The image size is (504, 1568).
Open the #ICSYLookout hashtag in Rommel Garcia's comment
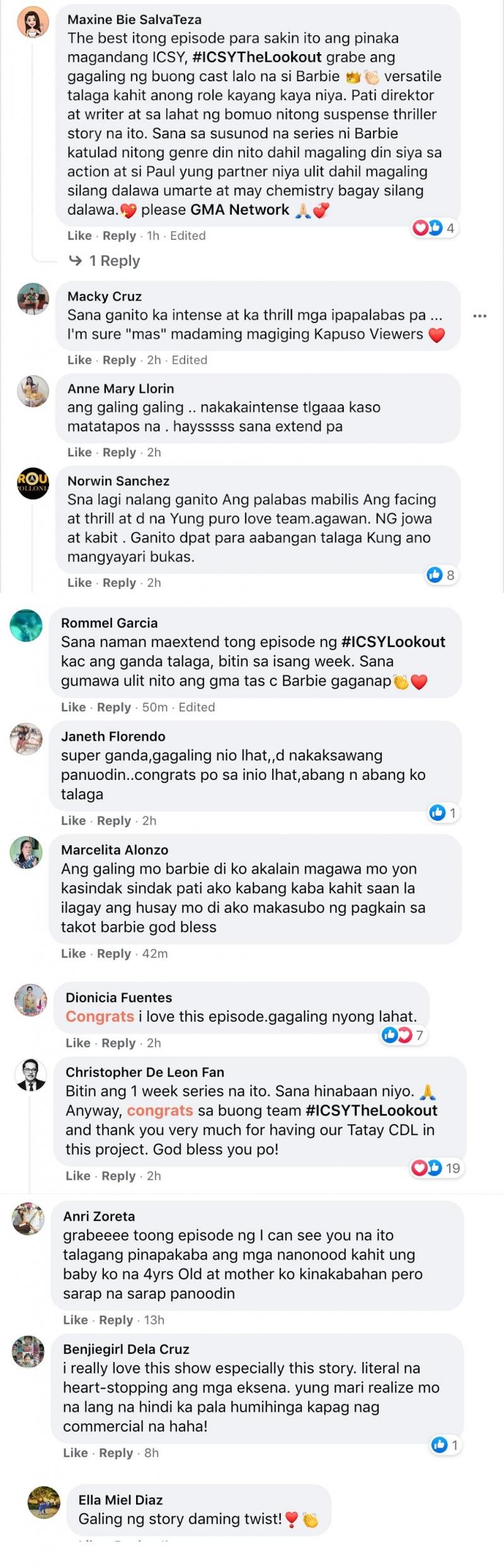coord(393,642)
